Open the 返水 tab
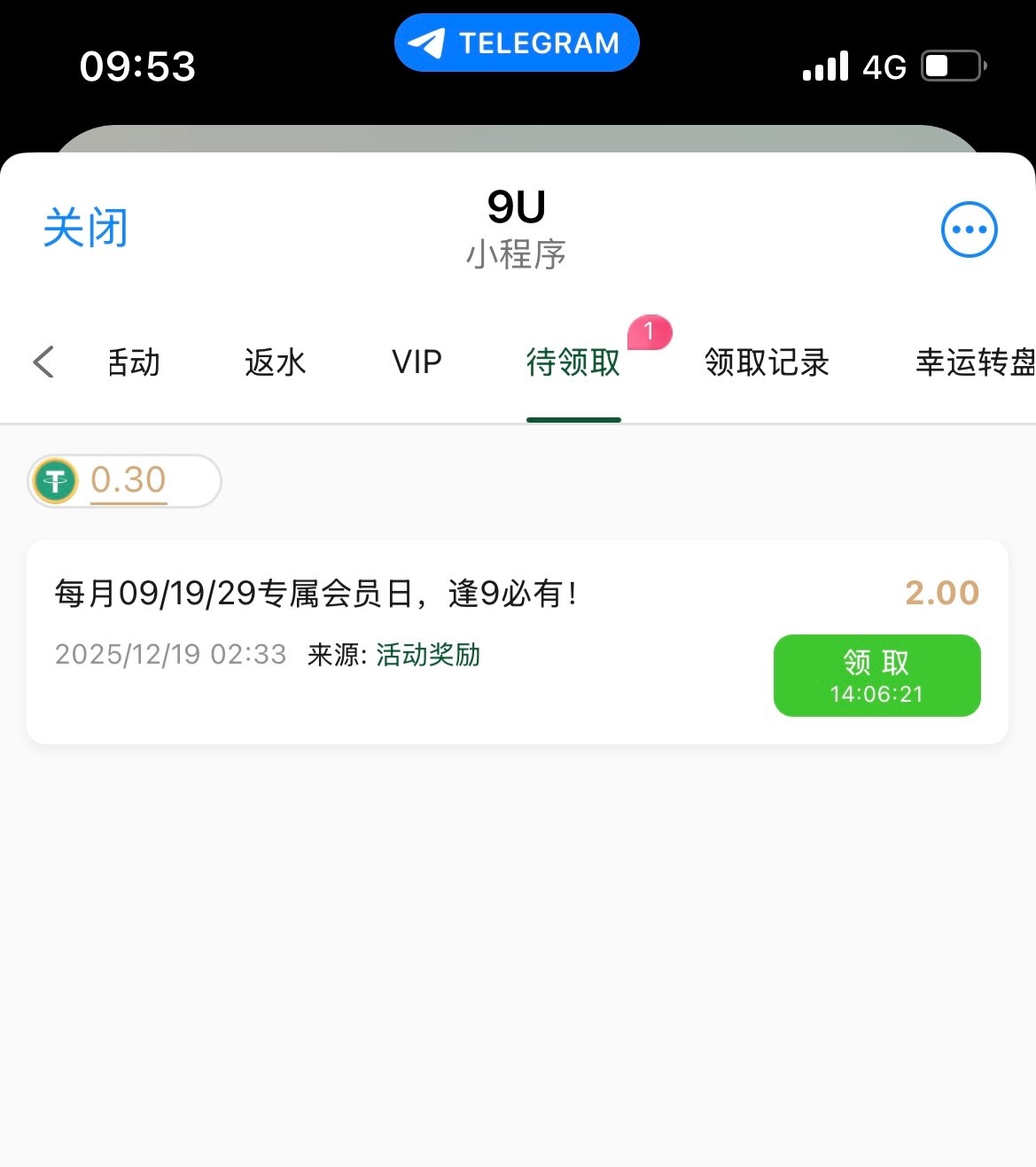Image resolution: width=1036 pixels, height=1167 pixels. tap(275, 362)
